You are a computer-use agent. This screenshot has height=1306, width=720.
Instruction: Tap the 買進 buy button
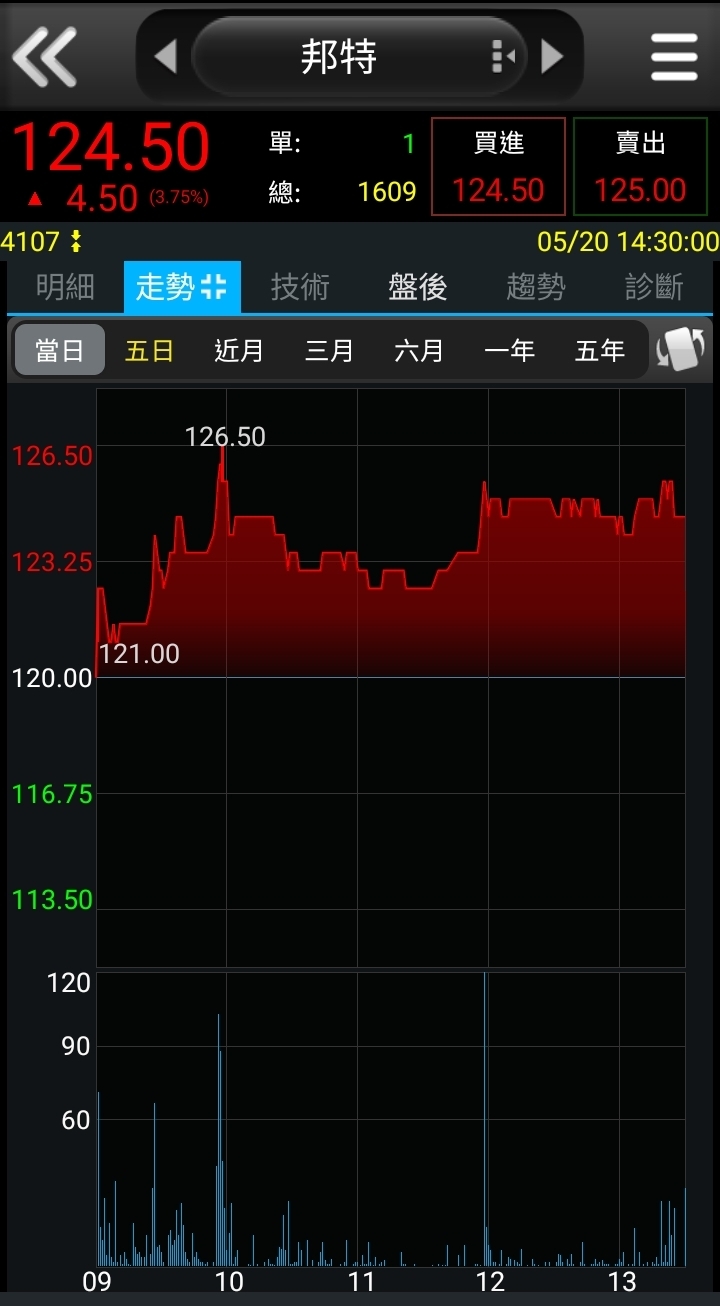(x=498, y=167)
